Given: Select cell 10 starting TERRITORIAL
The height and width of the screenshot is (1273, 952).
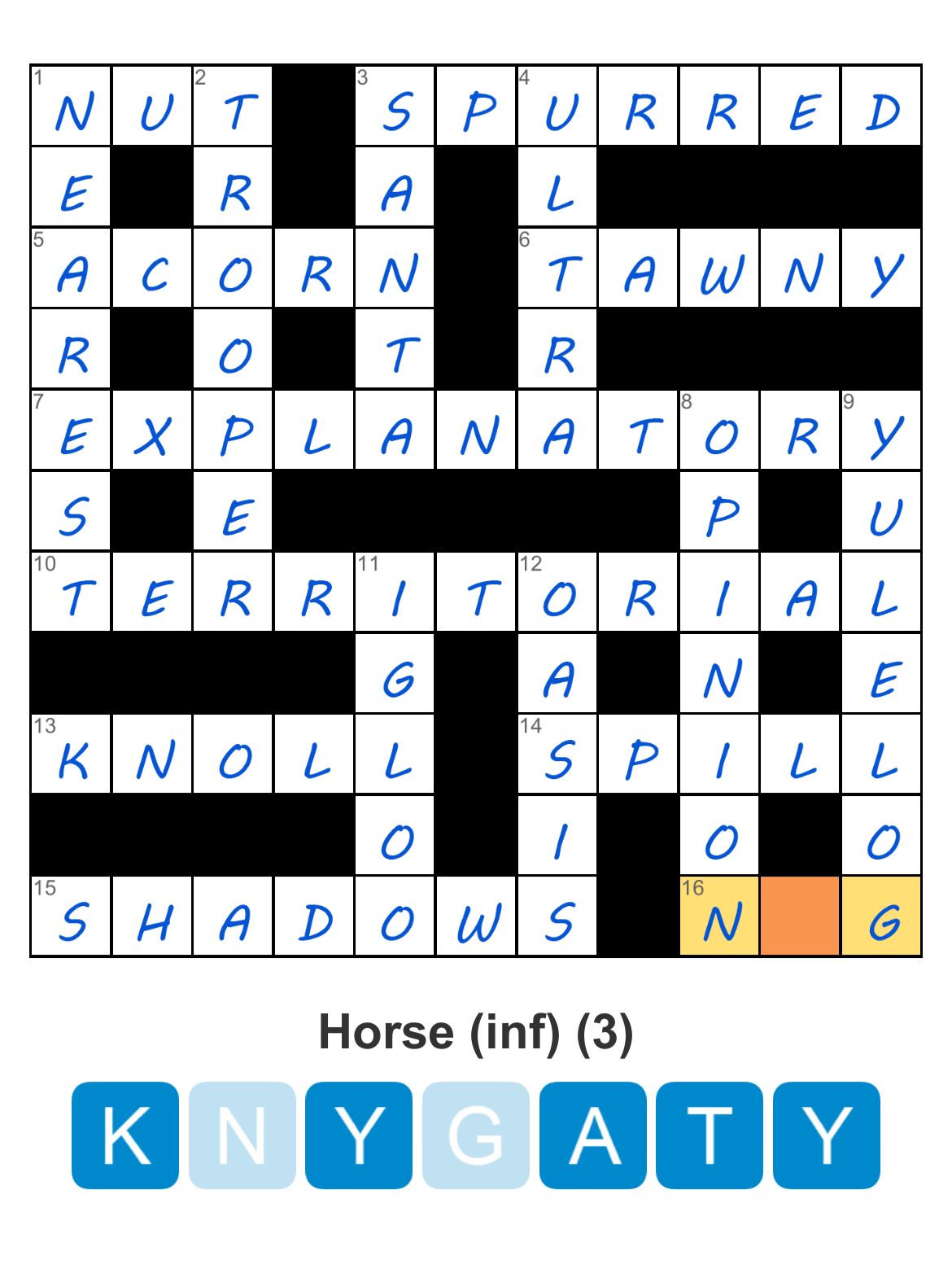Looking at the screenshot, I should (71, 592).
